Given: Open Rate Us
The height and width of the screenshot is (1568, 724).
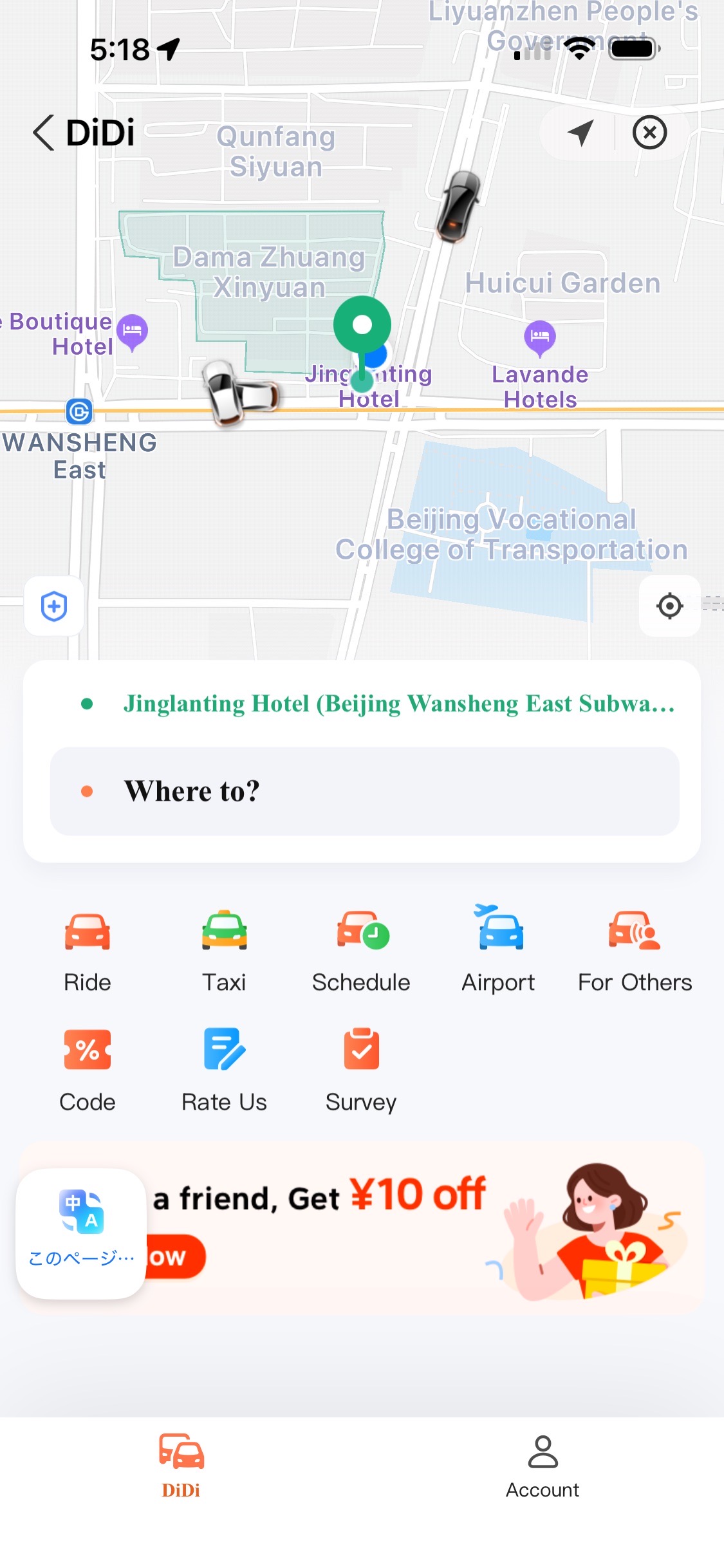Looking at the screenshot, I should click(224, 1071).
